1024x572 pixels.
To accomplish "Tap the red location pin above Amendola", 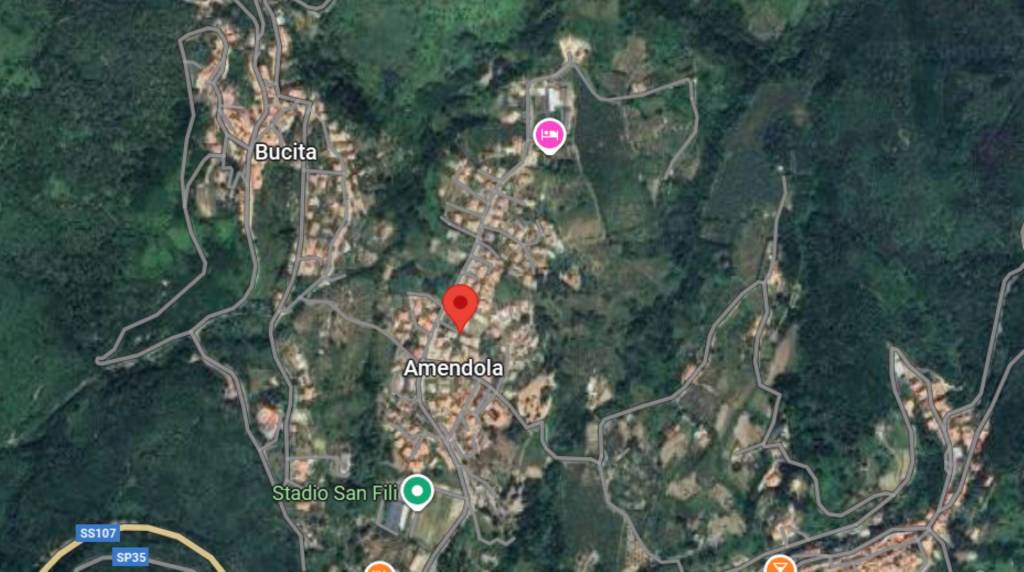I will pos(460,303).
